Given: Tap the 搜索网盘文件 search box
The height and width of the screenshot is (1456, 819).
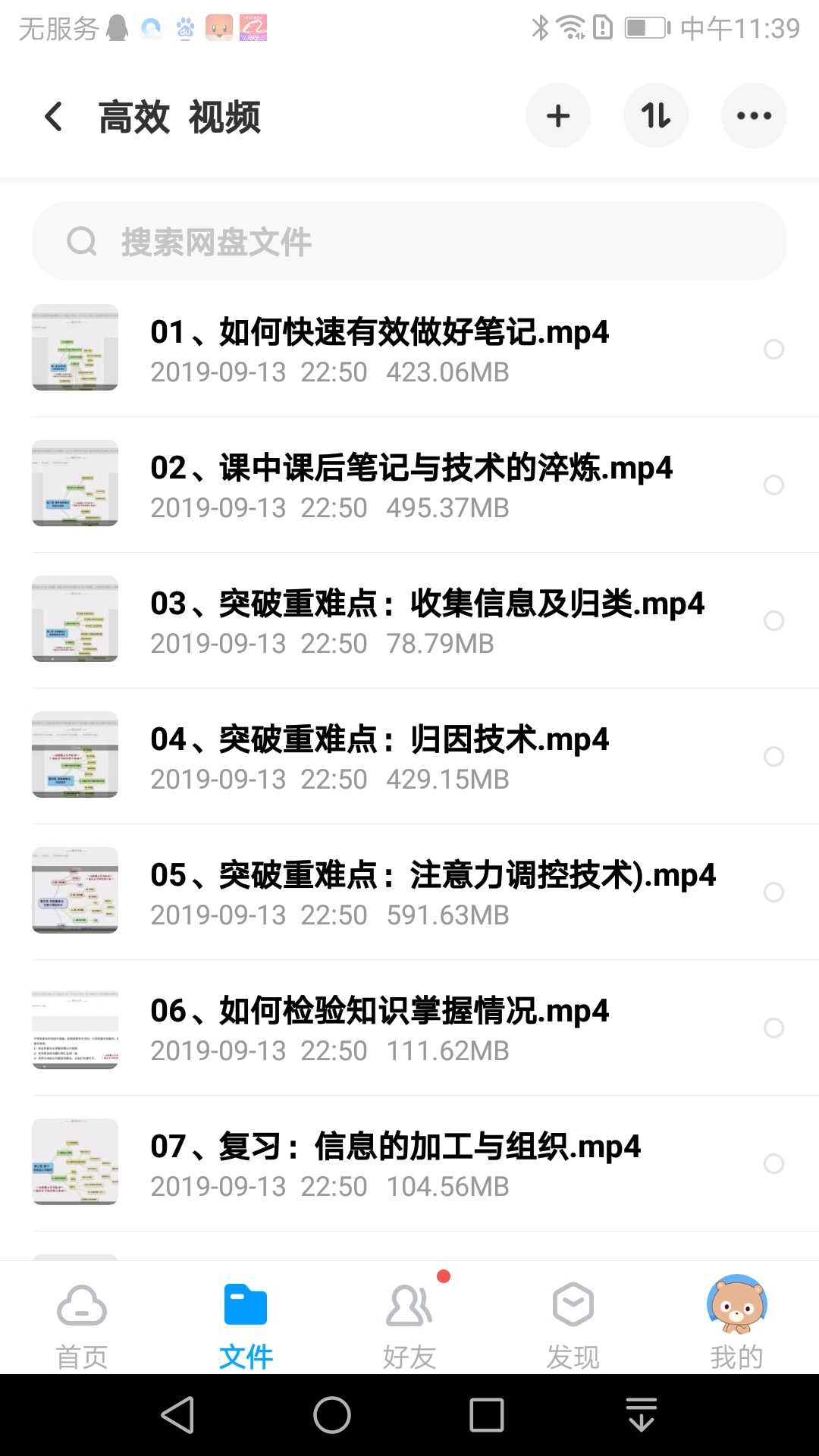Looking at the screenshot, I should click(409, 241).
